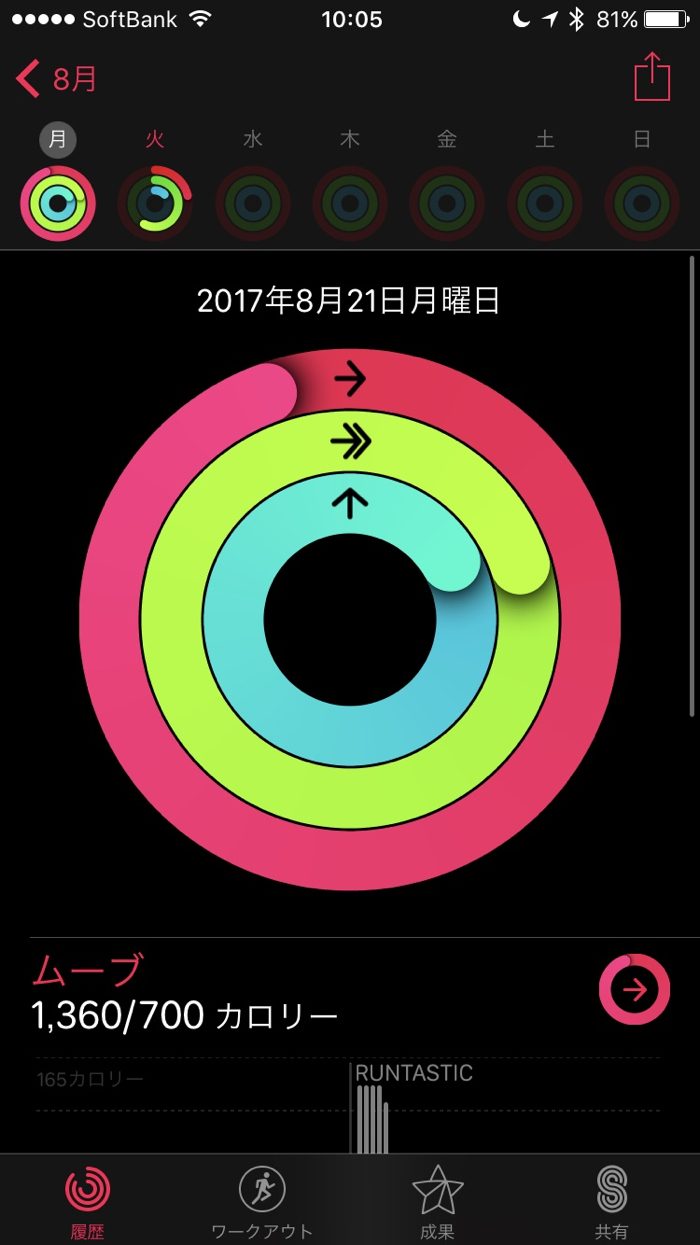
Task: Select Tuesday (火) activity rings
Action: (x=154, y=202)
